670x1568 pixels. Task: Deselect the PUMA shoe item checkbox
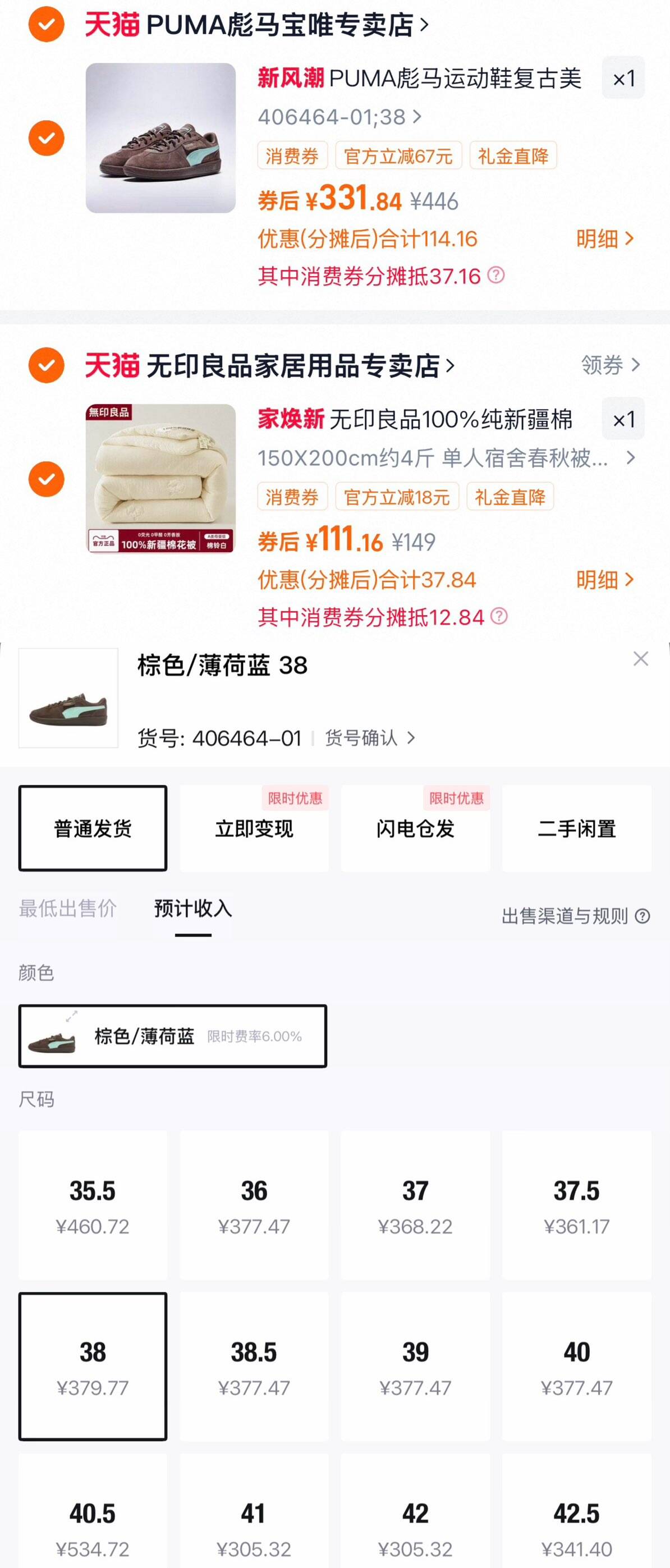(x=46, y=138)
